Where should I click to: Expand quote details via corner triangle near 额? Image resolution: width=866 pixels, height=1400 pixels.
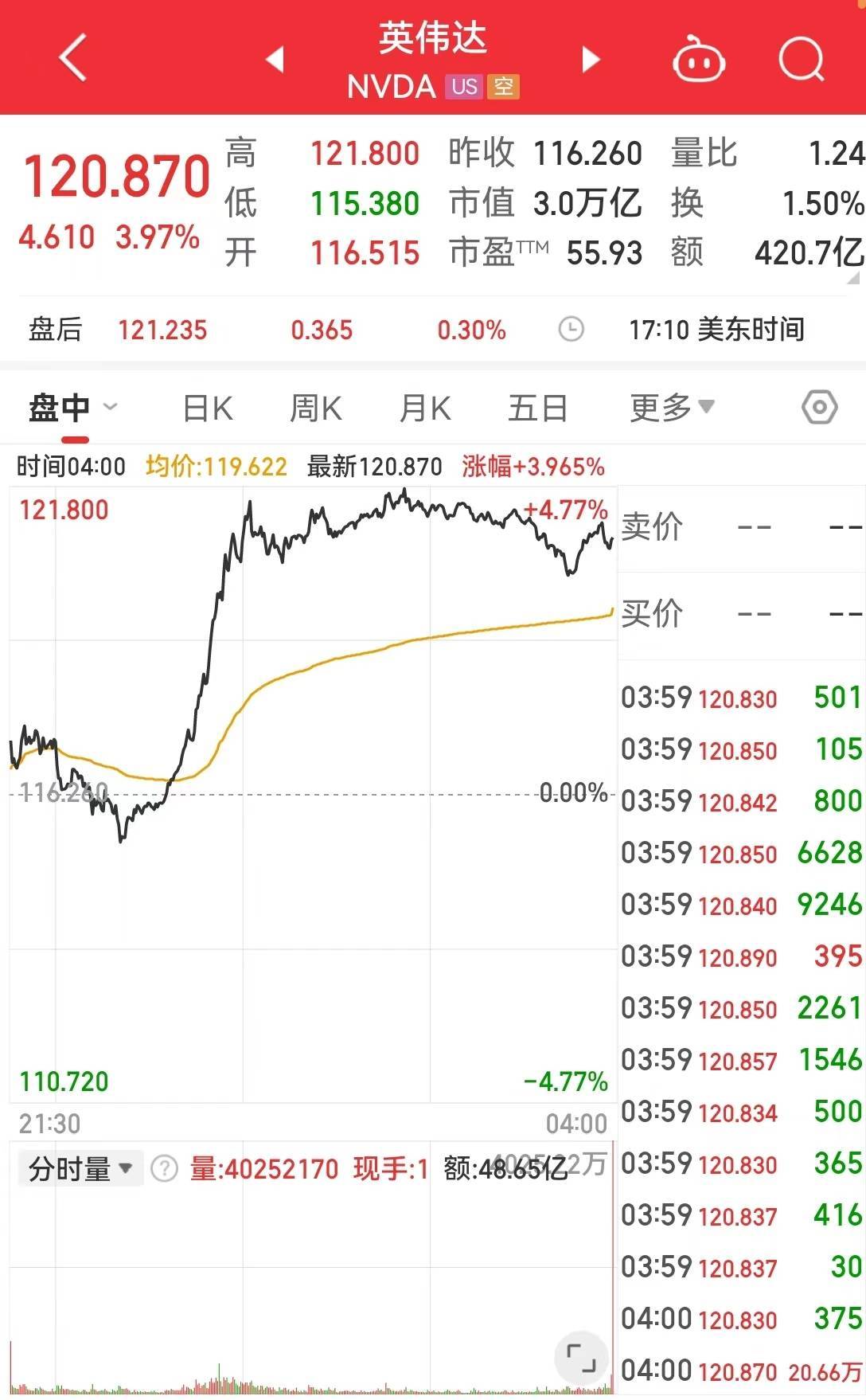pos(854,278)
